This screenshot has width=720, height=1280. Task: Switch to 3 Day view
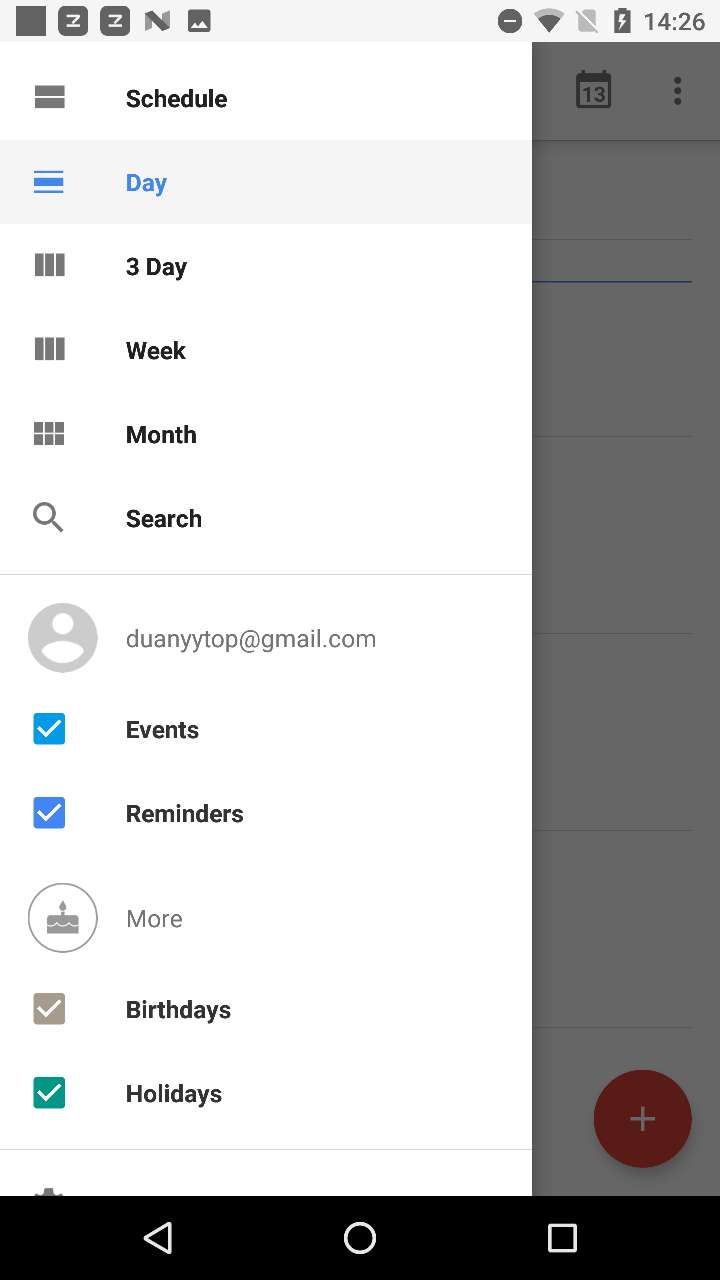[156, 267]
